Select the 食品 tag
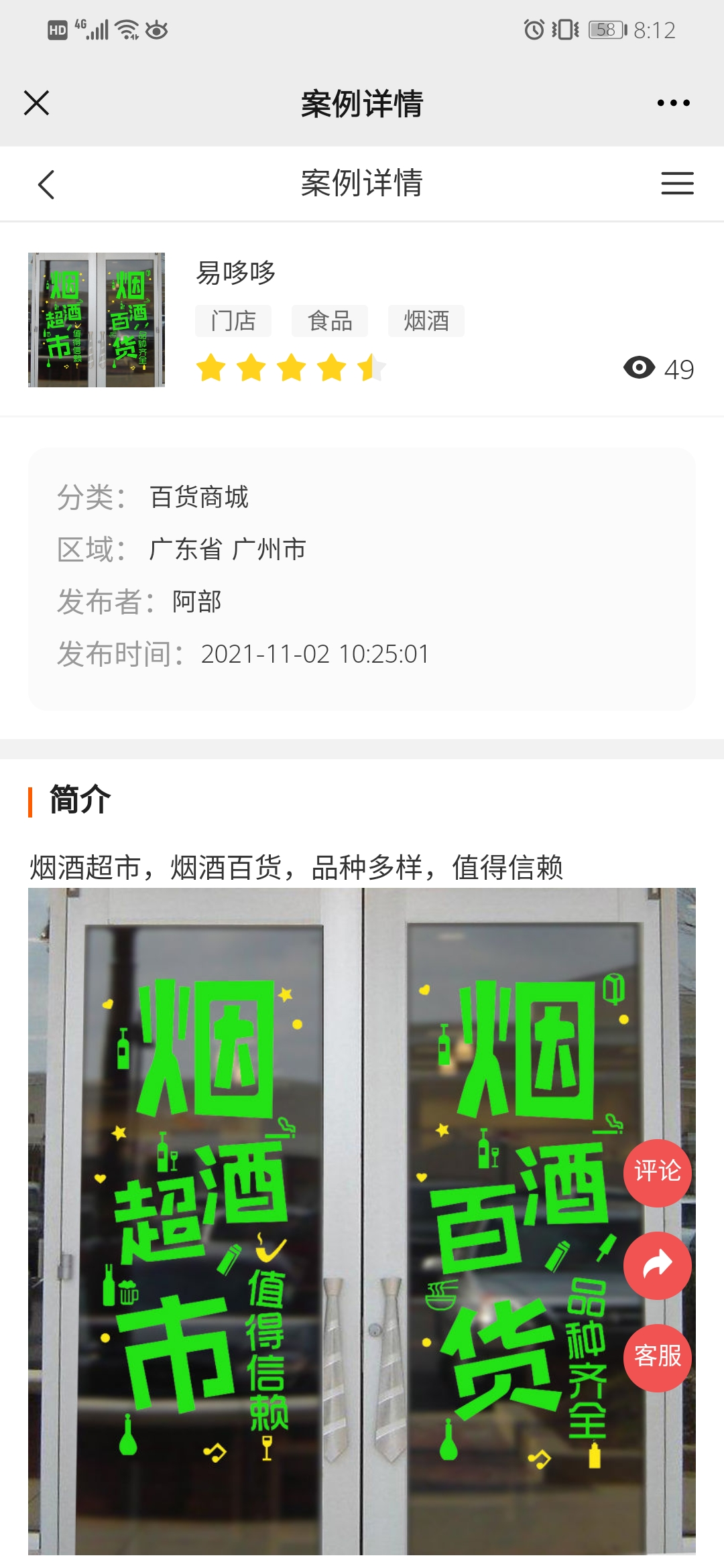The image size is (724, 1568). click(x=330, y=321)
